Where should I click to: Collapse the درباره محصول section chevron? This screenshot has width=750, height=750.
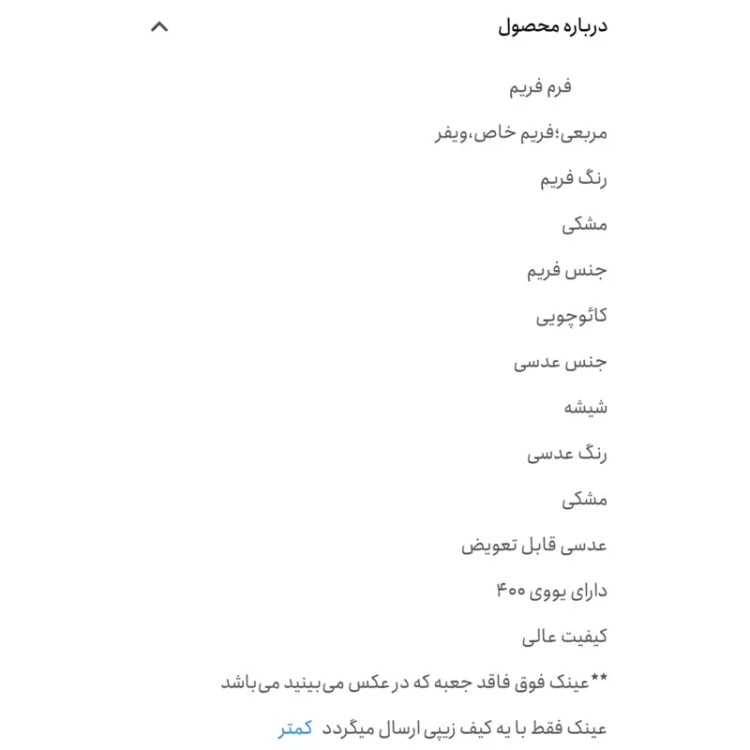pyautogui.click(x=159, y=27)
